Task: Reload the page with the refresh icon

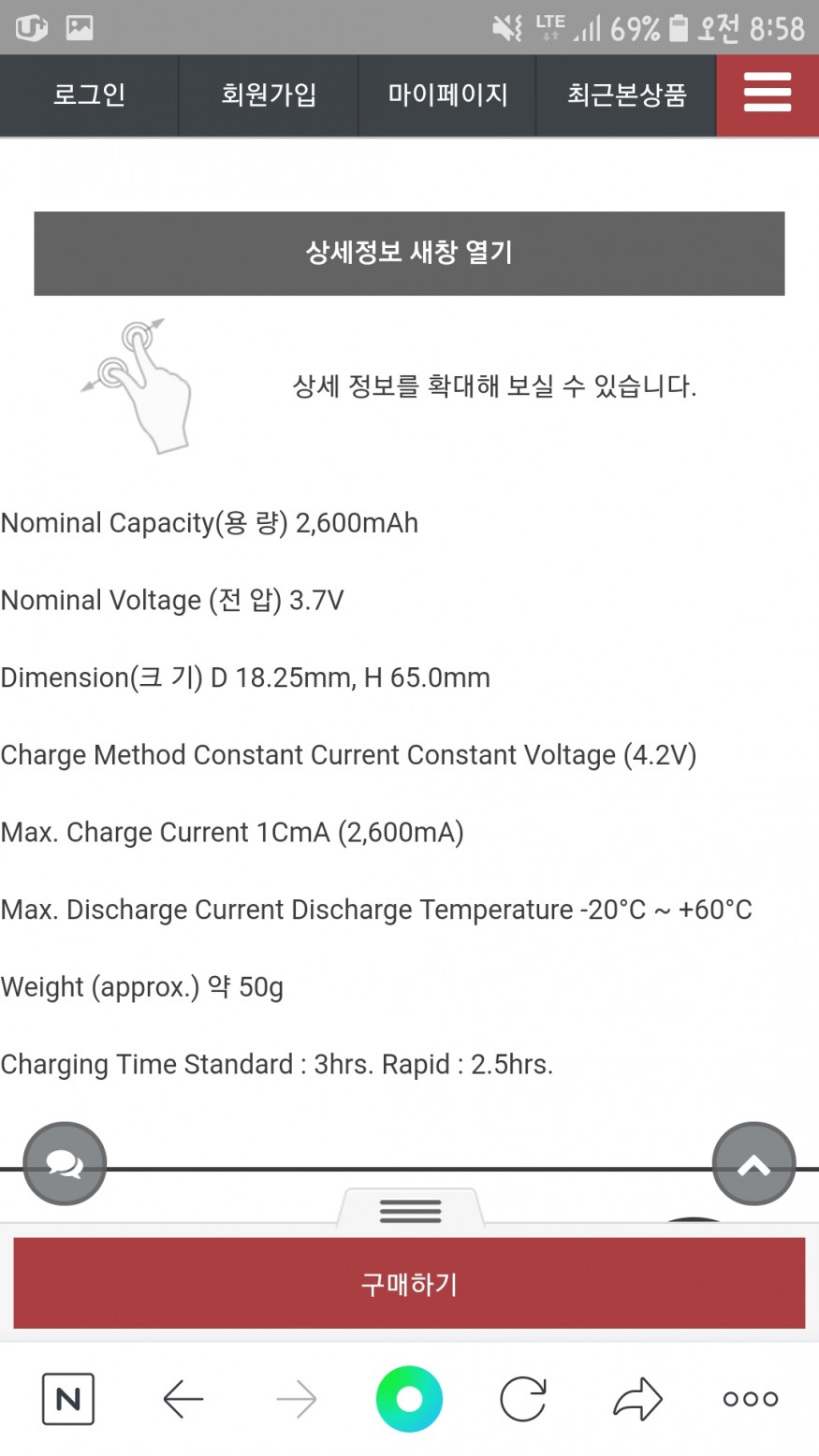Action: [522, 1399]
